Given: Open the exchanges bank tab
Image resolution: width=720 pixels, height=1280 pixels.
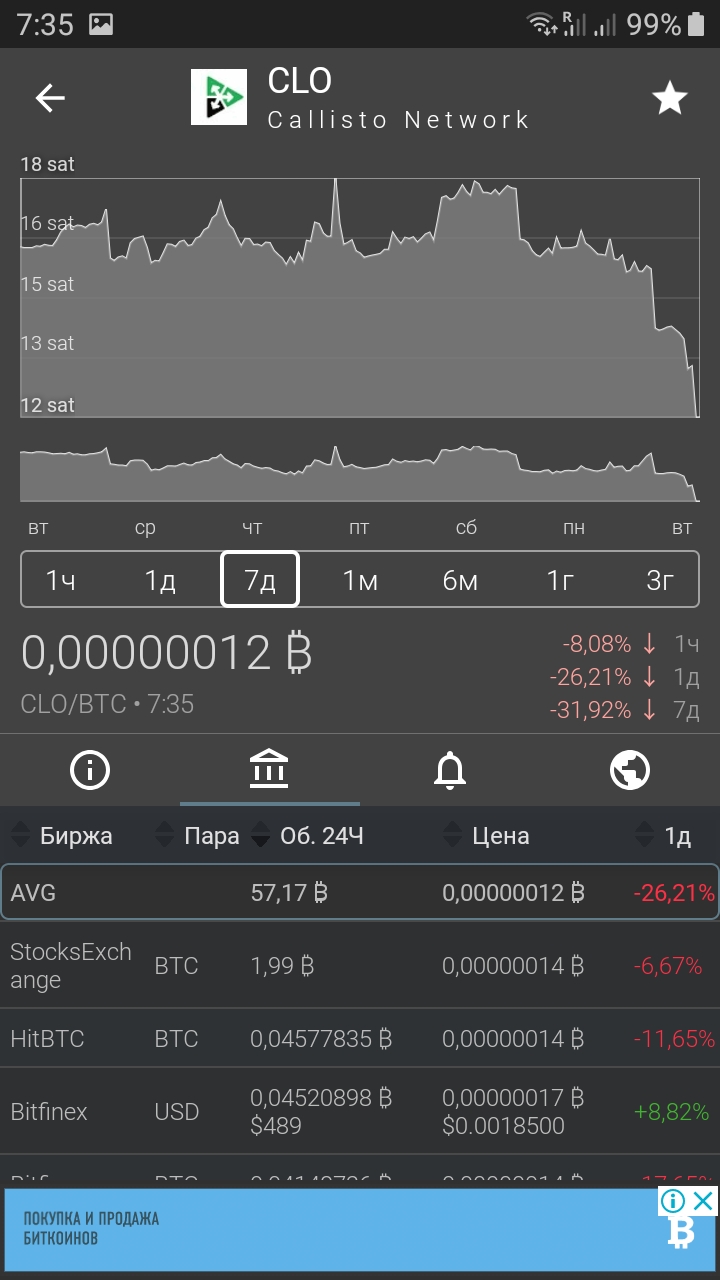Looking at the screenshot, I should point(270,770).
